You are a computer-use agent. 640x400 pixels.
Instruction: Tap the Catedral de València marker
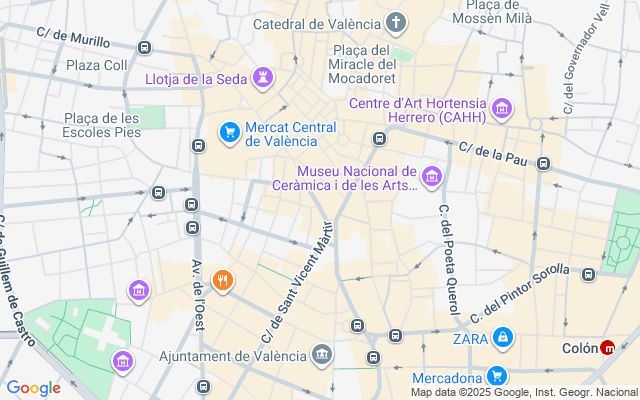coord(397,22)
